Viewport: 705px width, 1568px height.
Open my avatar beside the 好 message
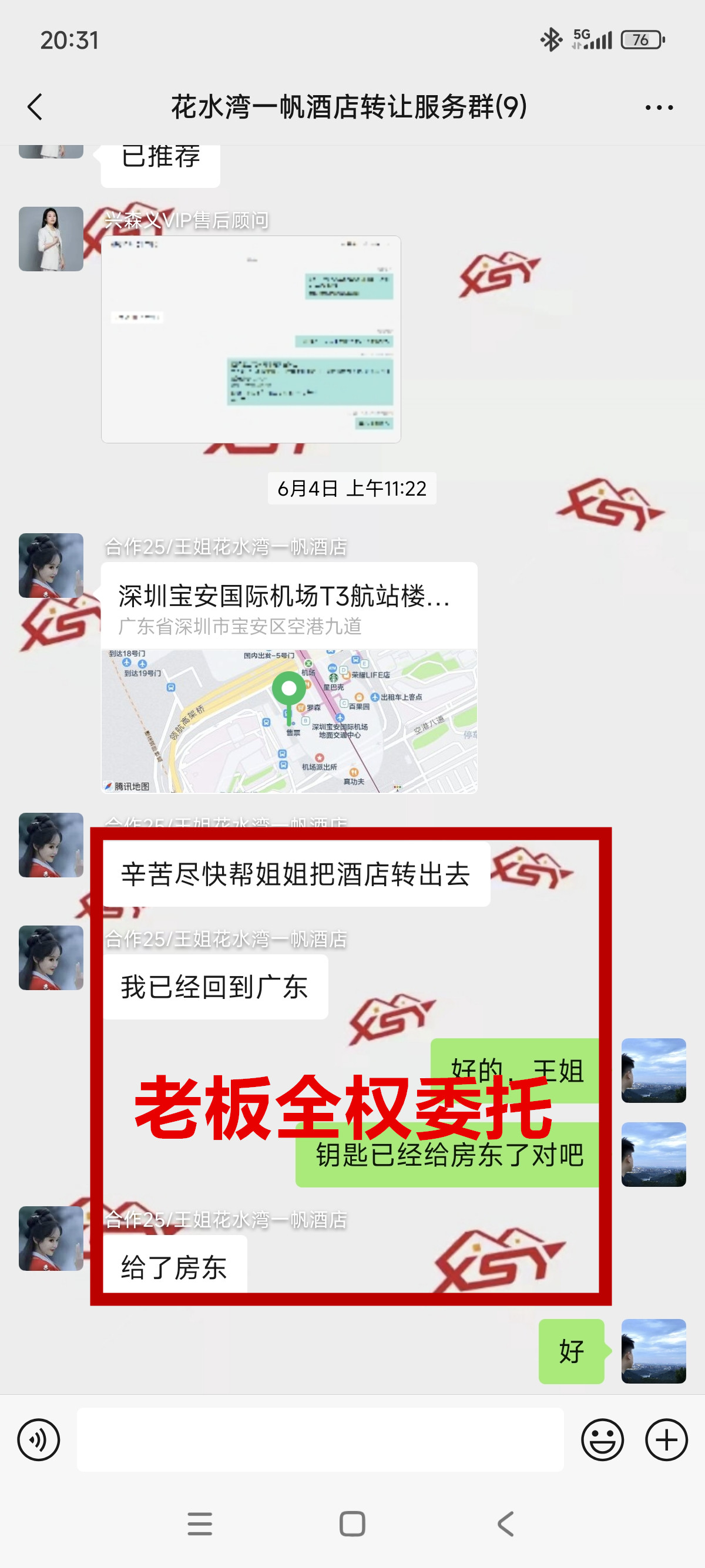pos(653,1351)
